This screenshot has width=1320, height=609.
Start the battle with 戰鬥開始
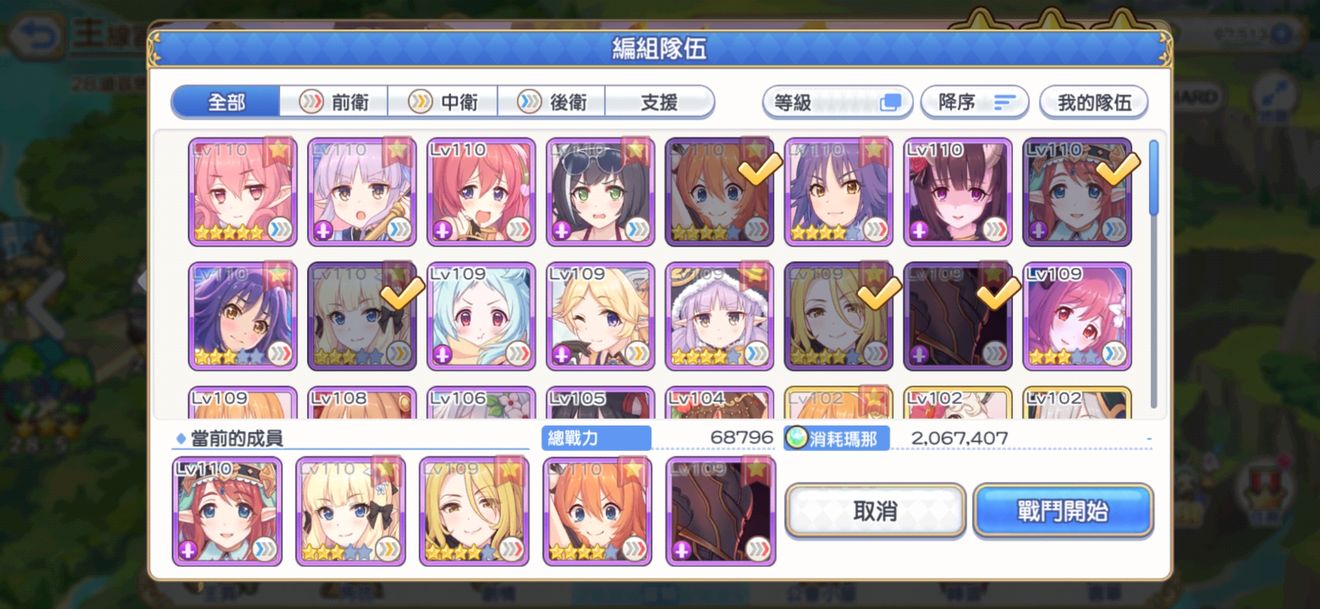[1062, 511]
